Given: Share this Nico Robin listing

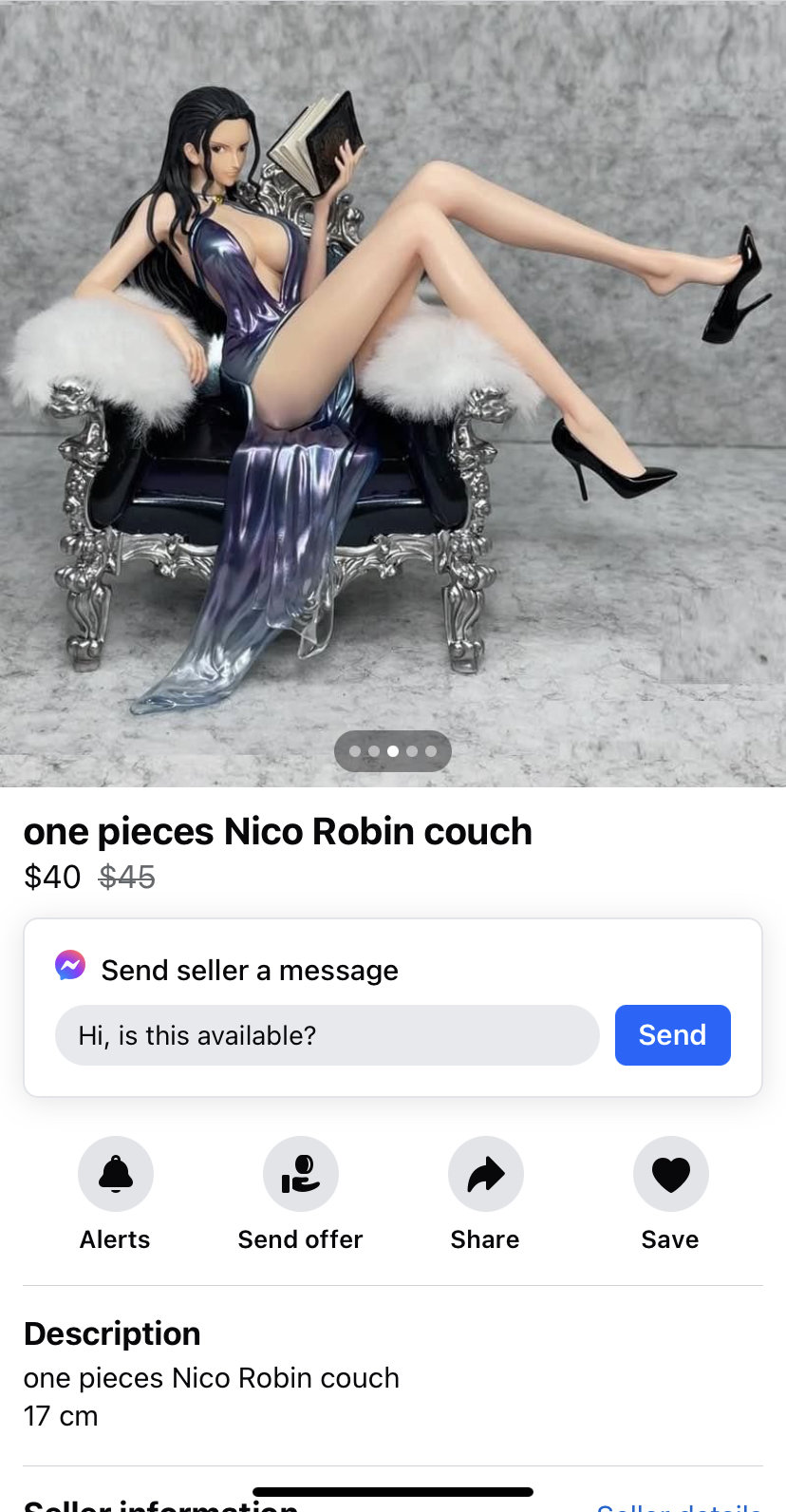Looking at the screenshot, I should (485, 1175).
